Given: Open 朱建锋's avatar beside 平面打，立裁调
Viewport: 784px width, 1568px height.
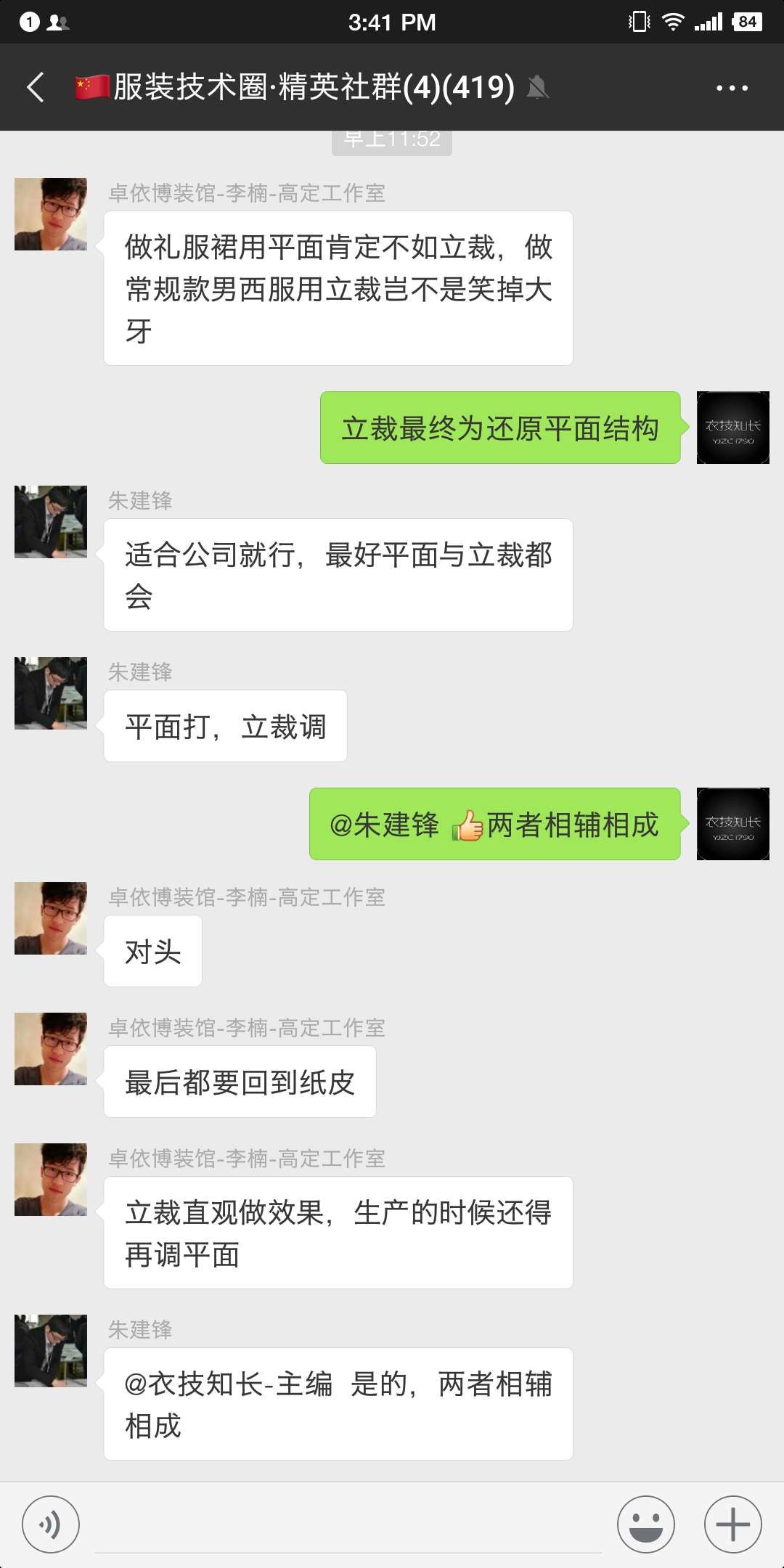Looking at the screenshot, I should [x=51, y=693].
